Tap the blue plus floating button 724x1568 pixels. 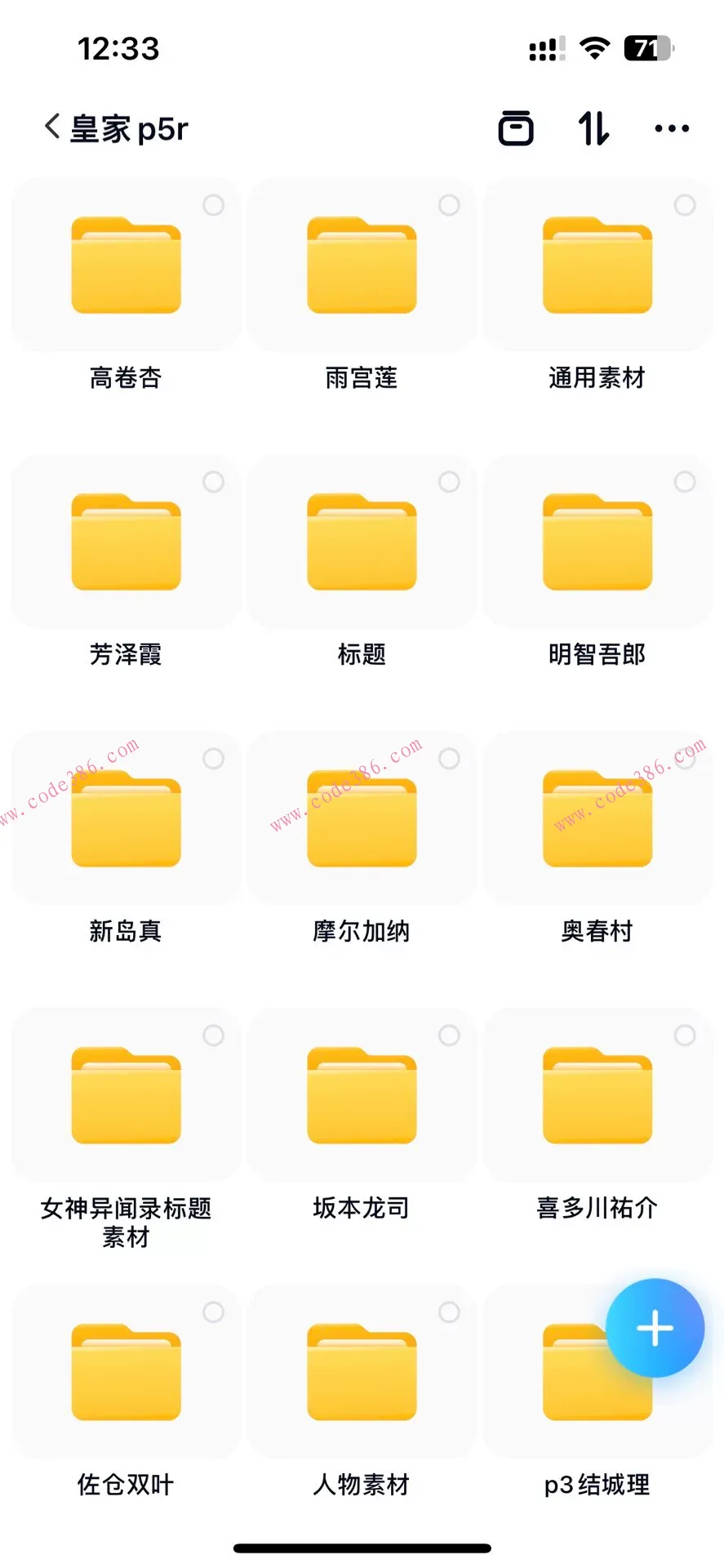(x=655, y=1326)
